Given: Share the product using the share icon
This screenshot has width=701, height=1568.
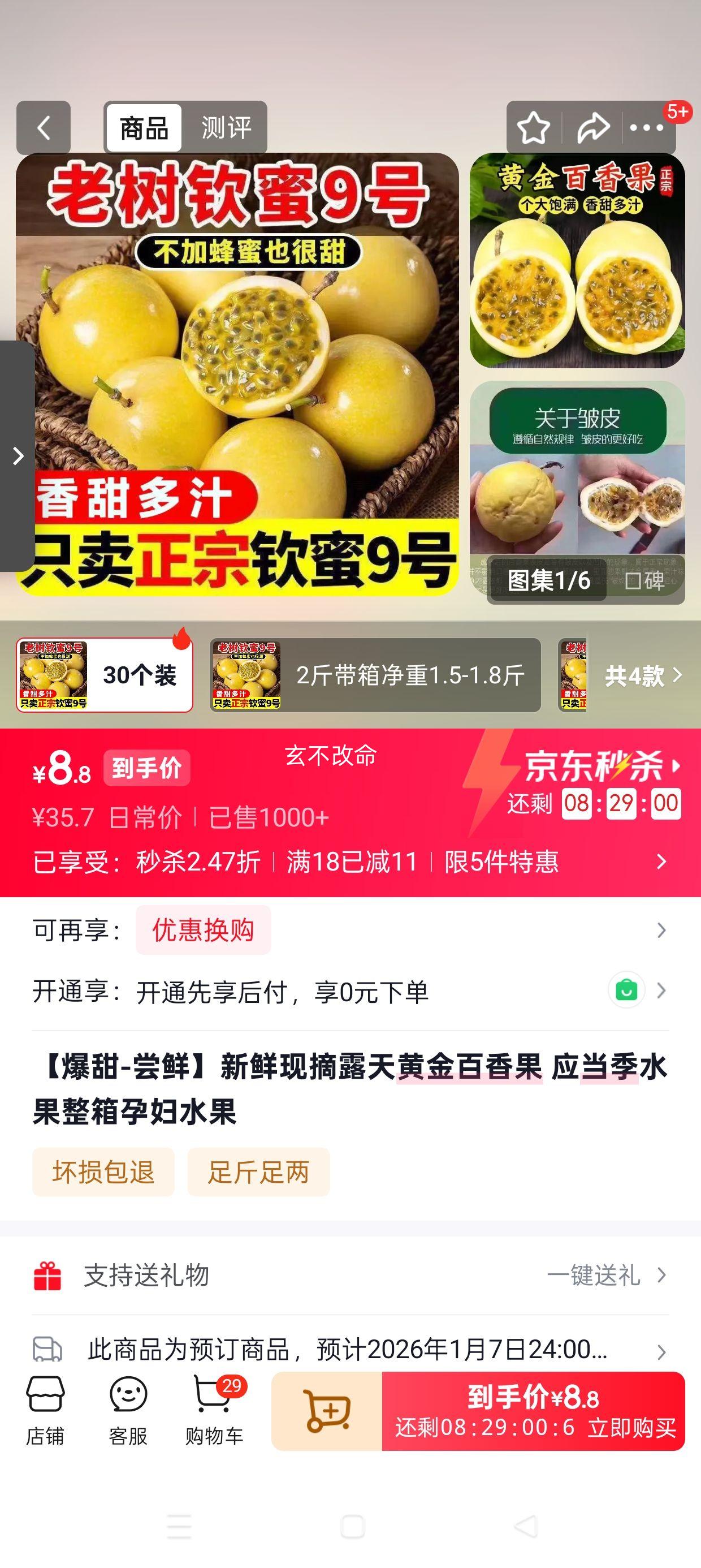Looking at the screenshot, I should click(591, 127).
